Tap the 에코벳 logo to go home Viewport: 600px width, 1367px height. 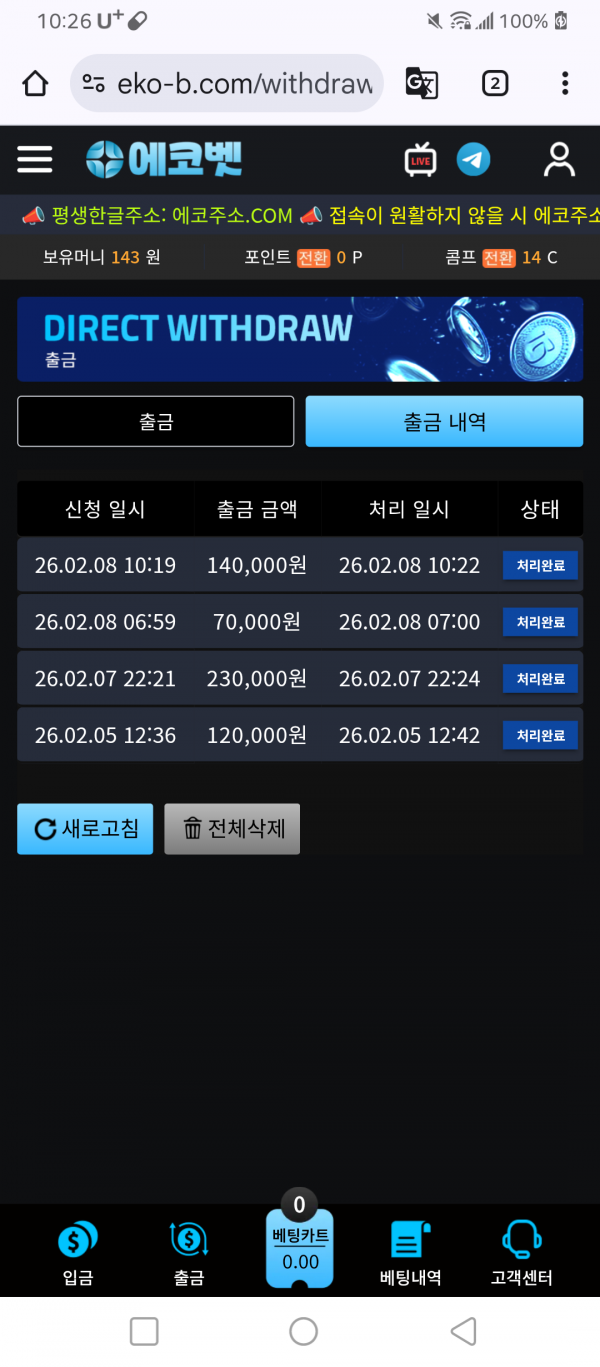pos(164,160)
